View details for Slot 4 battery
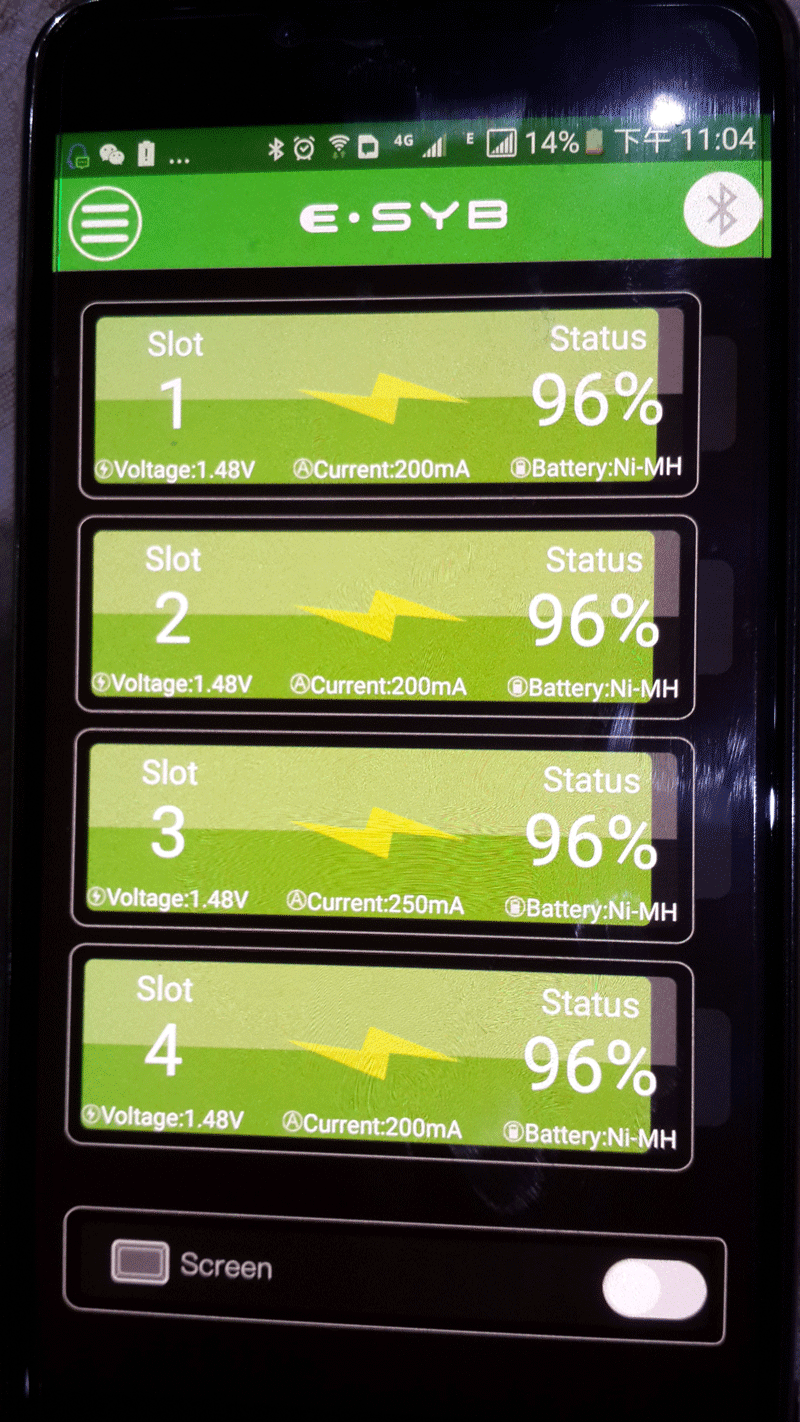 [x=378, y=1056]
